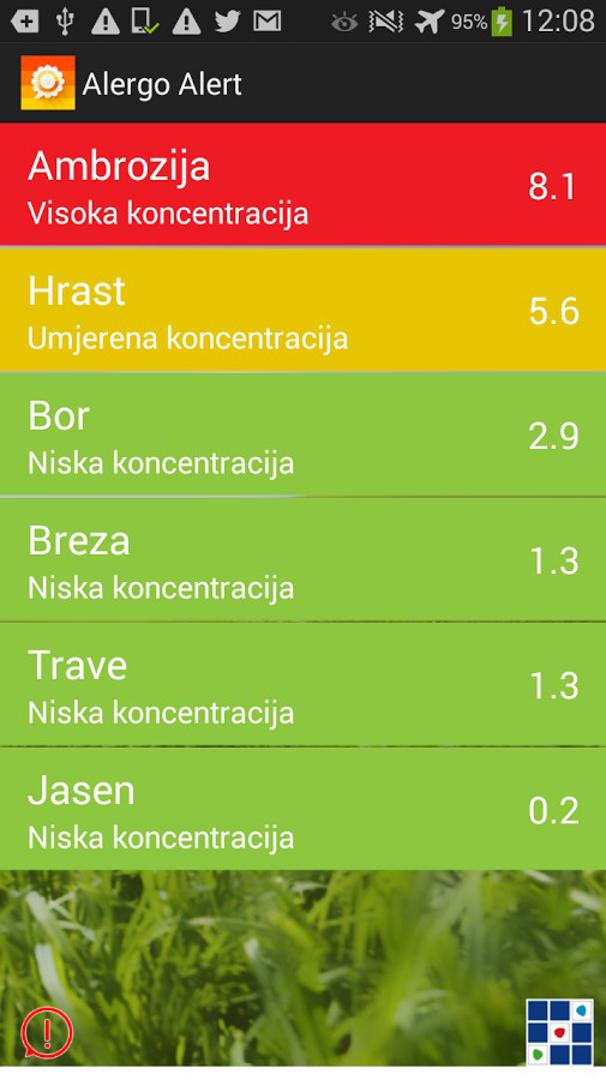
Task: Open the Trave row
Action: pyautogui.click(x=303, y=685)
